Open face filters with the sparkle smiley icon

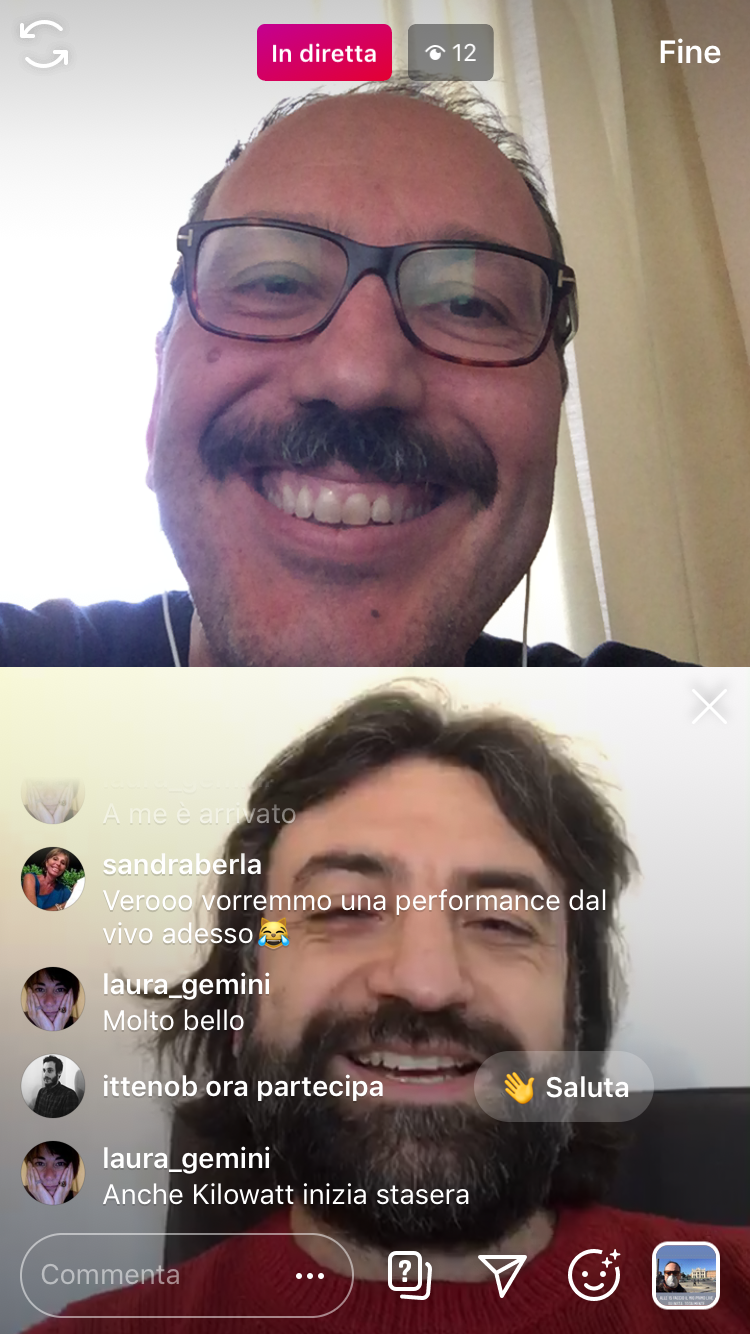pos(594,1275)
